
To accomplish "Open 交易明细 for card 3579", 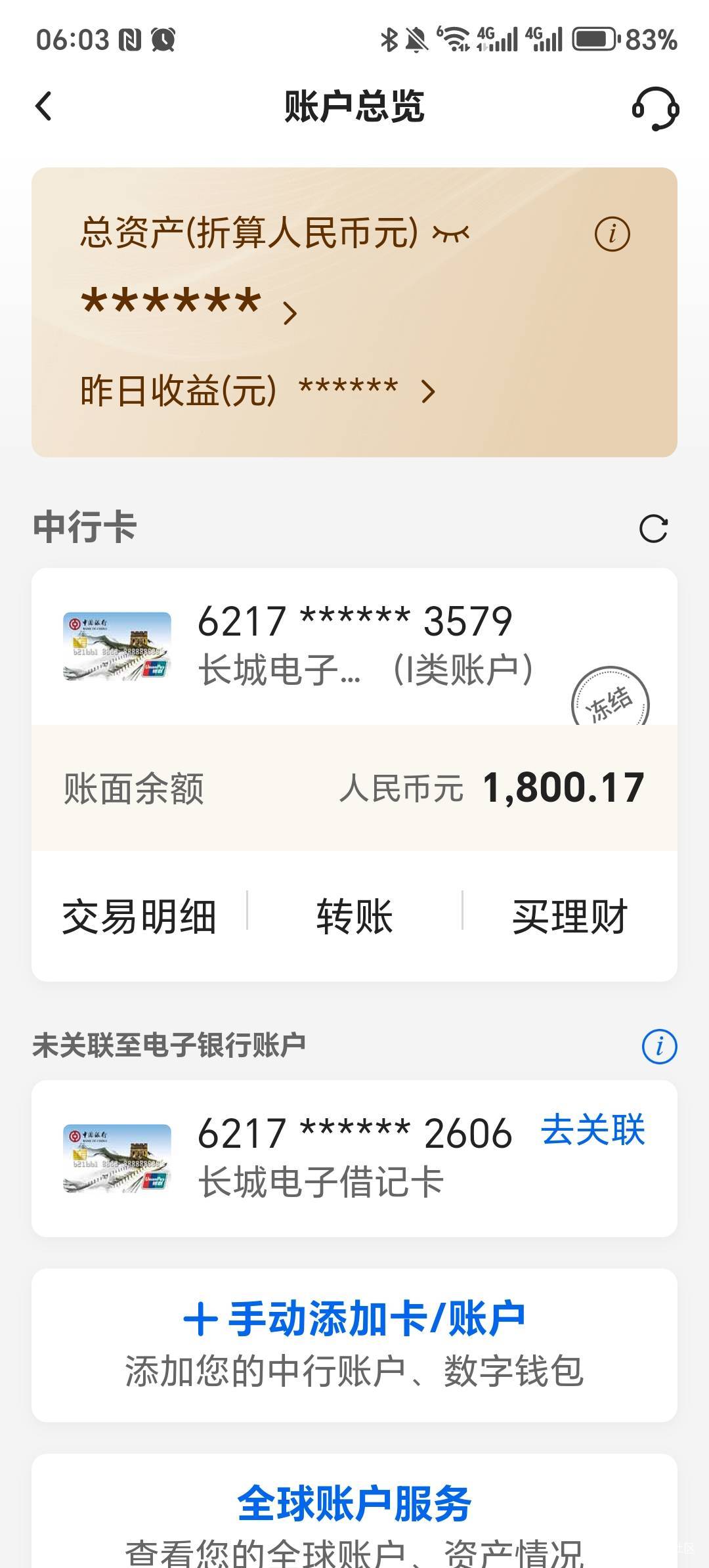I will 139,917.
